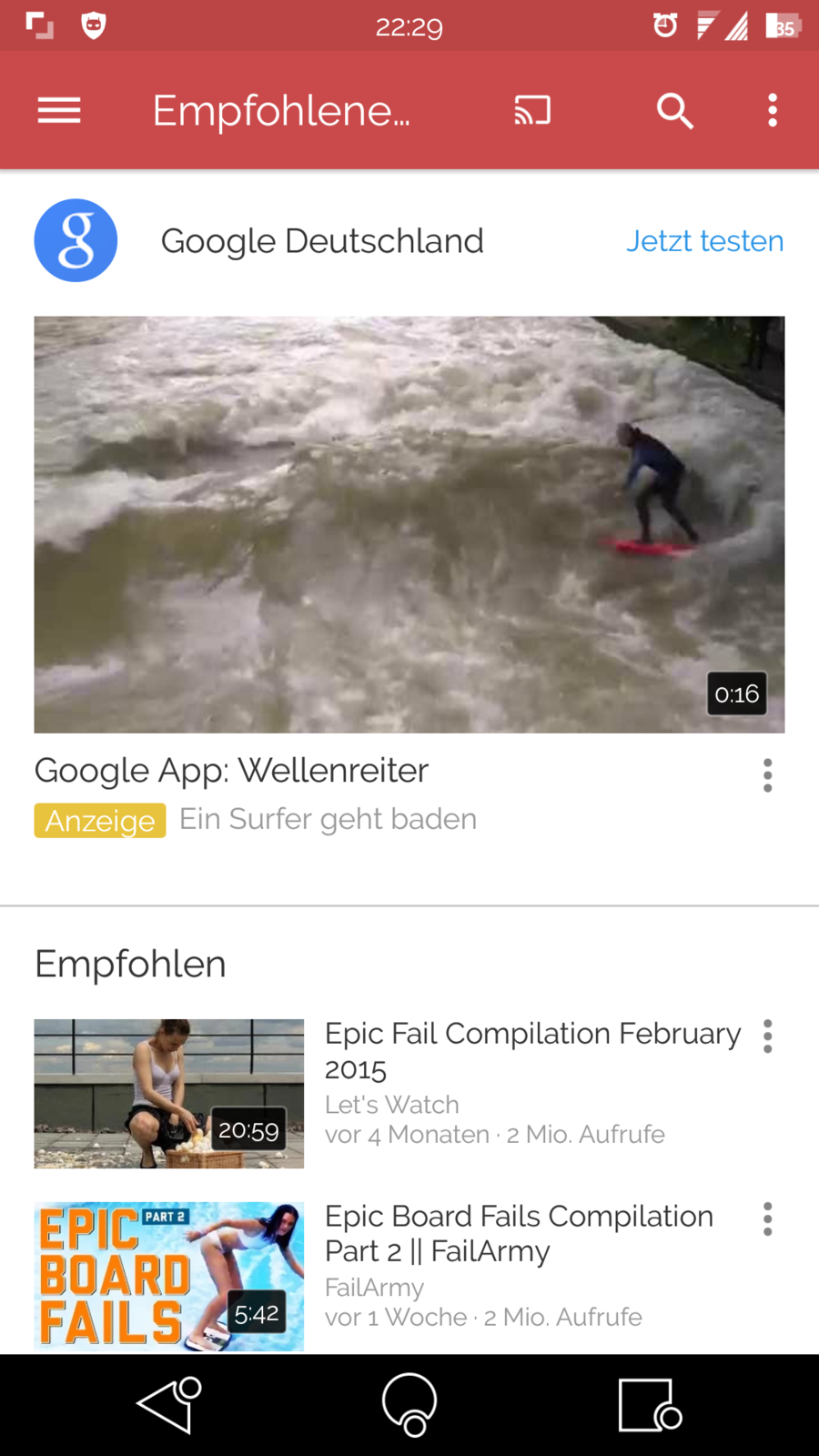Show options for Epic Board Fails Compilation
This screenshot has height=1456, width=819.
tap(768, 1219)
